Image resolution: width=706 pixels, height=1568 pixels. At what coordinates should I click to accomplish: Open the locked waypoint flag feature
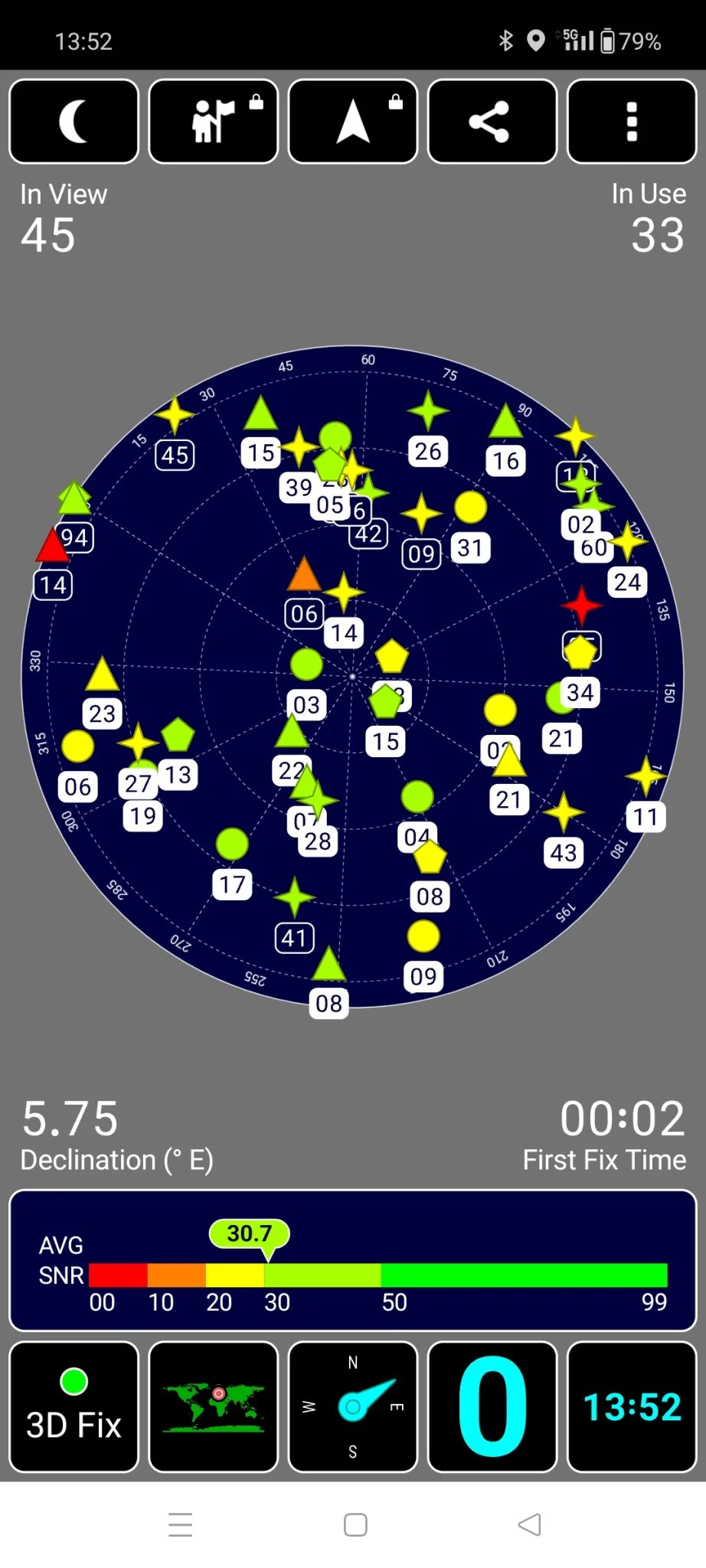(x=213, y=121)
